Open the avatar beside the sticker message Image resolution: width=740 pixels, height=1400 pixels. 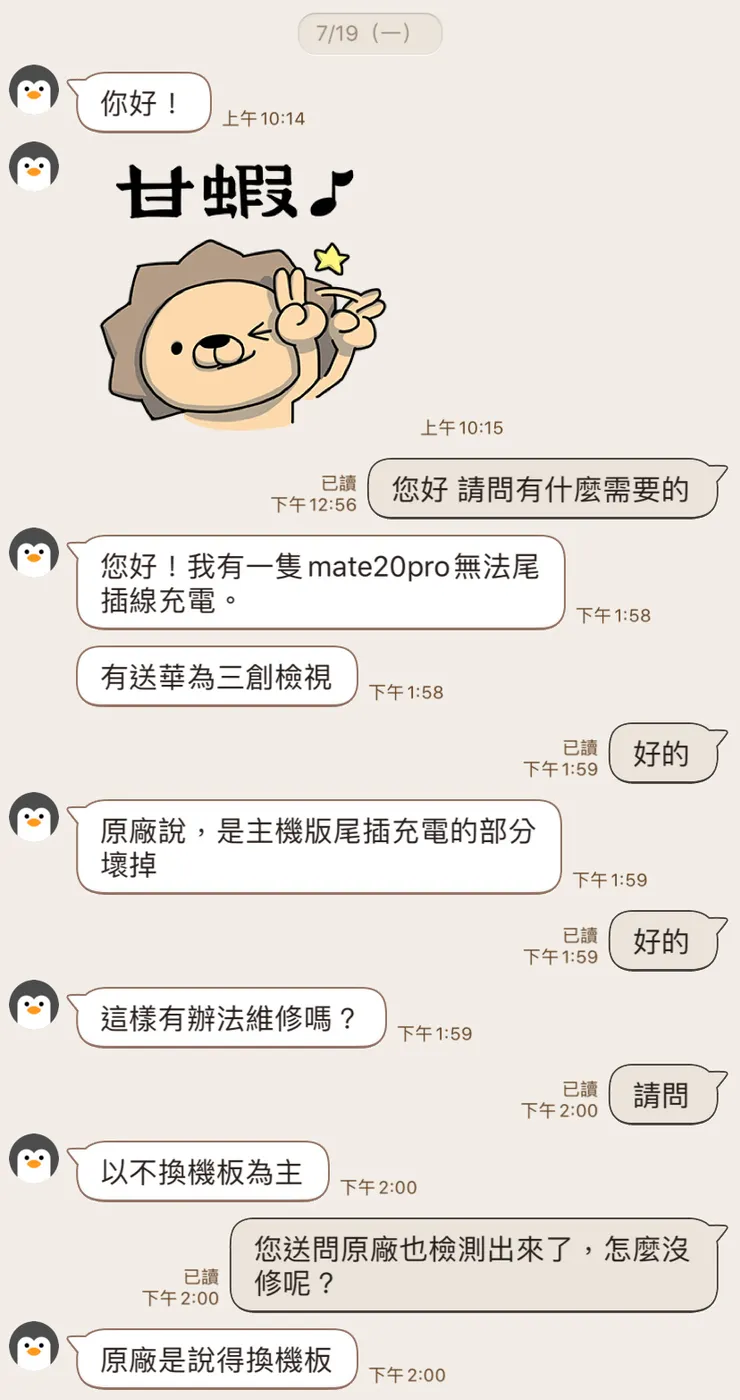[x=34, y=166]
